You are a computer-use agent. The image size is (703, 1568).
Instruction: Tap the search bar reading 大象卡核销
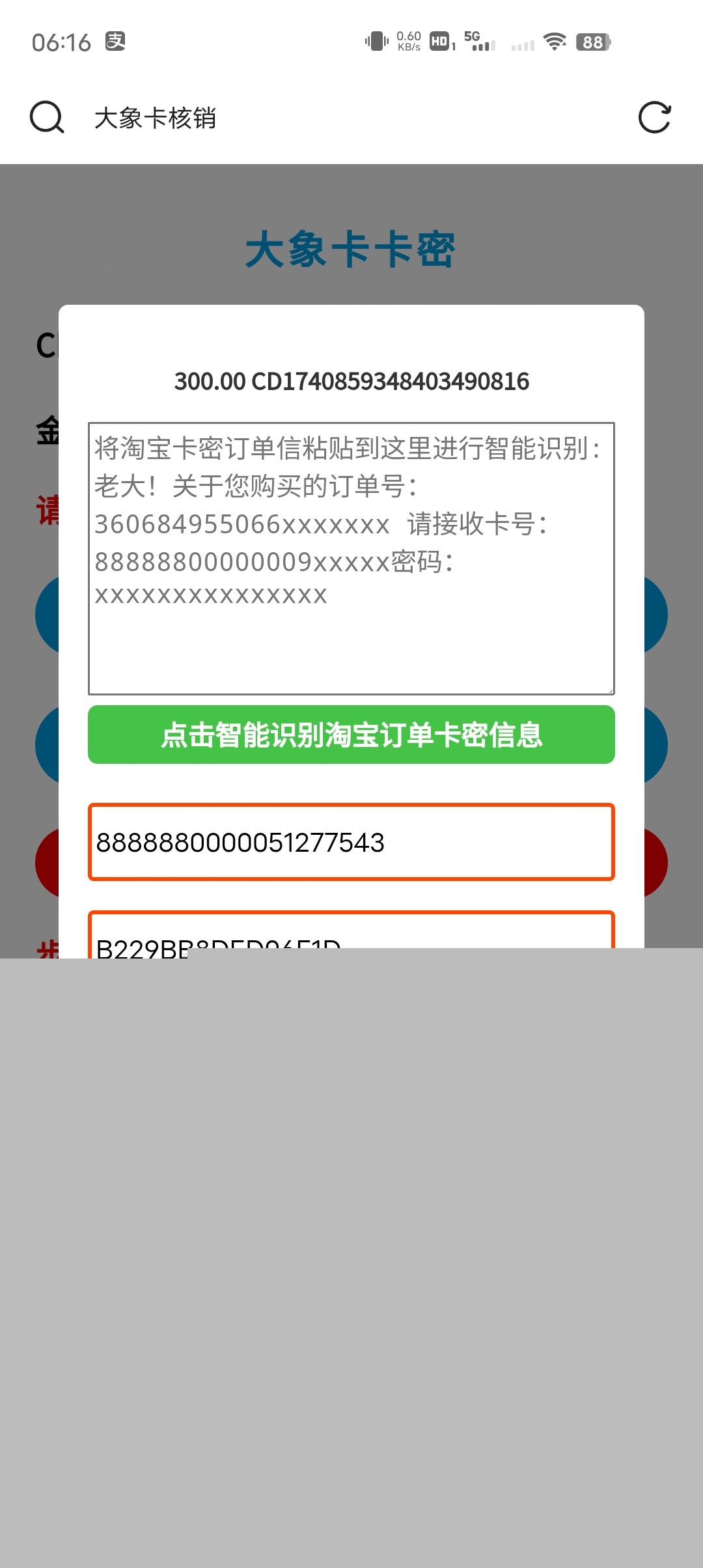[x=156, y=118]
